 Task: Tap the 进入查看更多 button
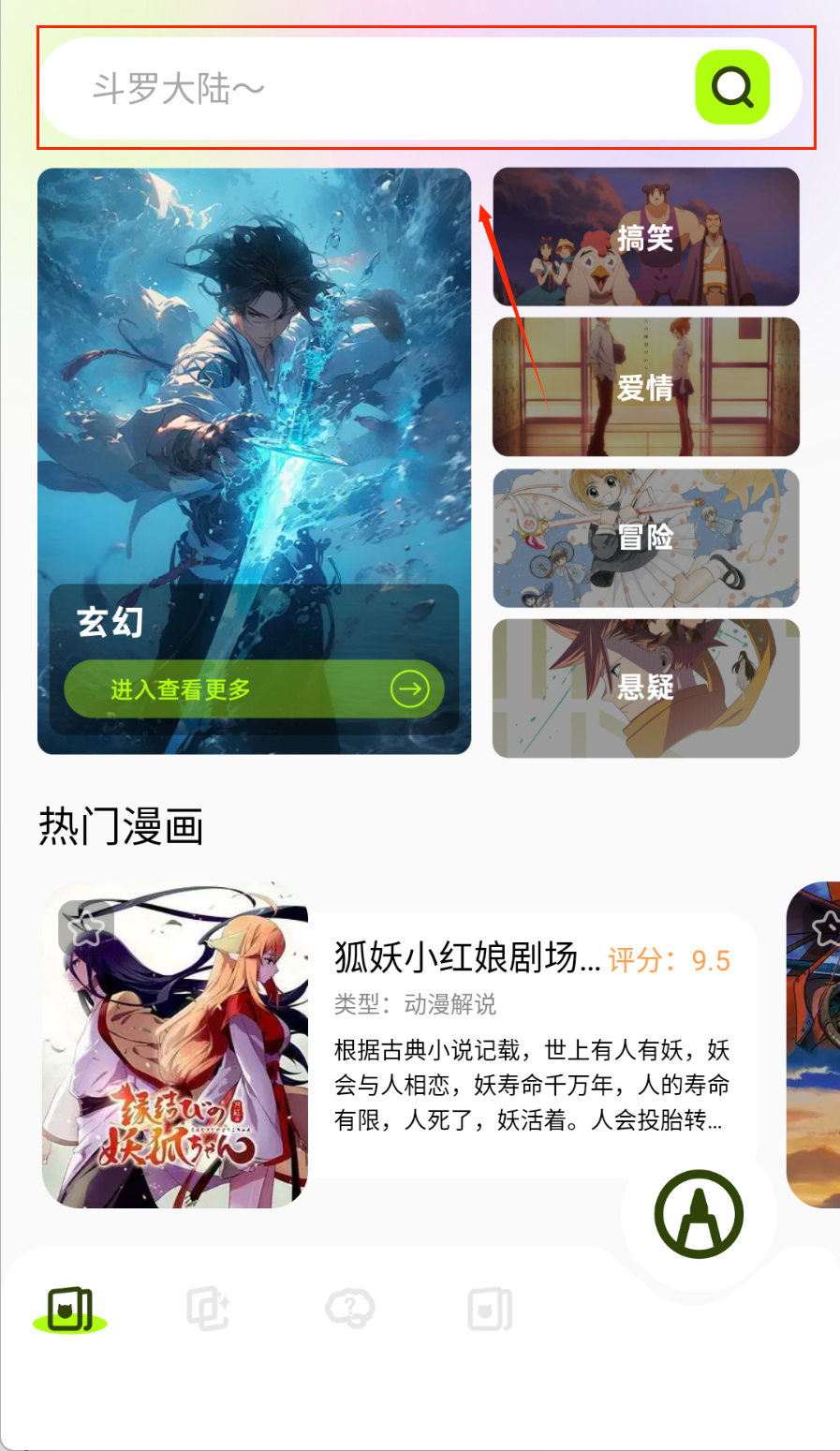coord(254,689)
